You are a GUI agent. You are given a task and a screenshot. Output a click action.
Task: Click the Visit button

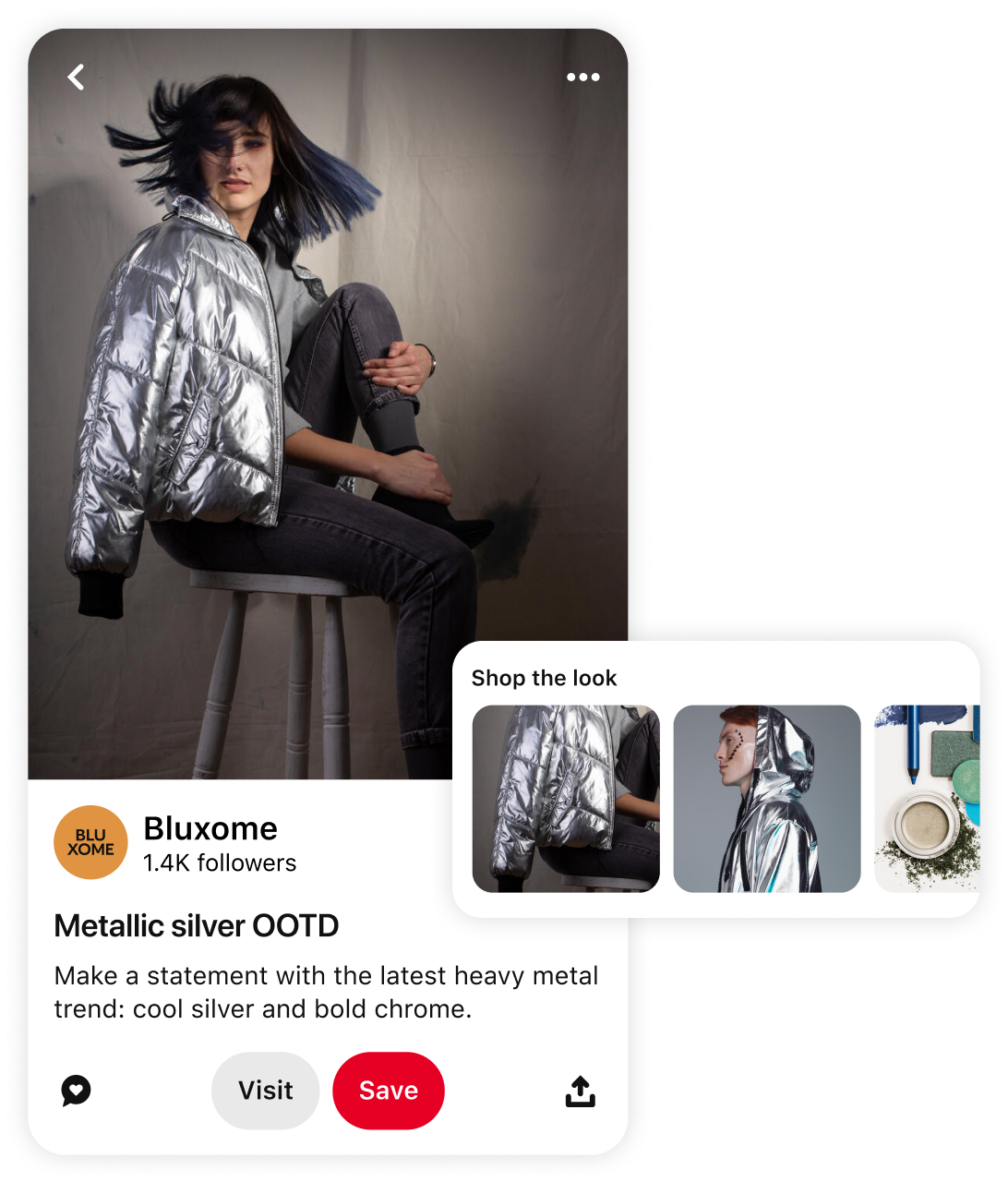(265, 1091)
